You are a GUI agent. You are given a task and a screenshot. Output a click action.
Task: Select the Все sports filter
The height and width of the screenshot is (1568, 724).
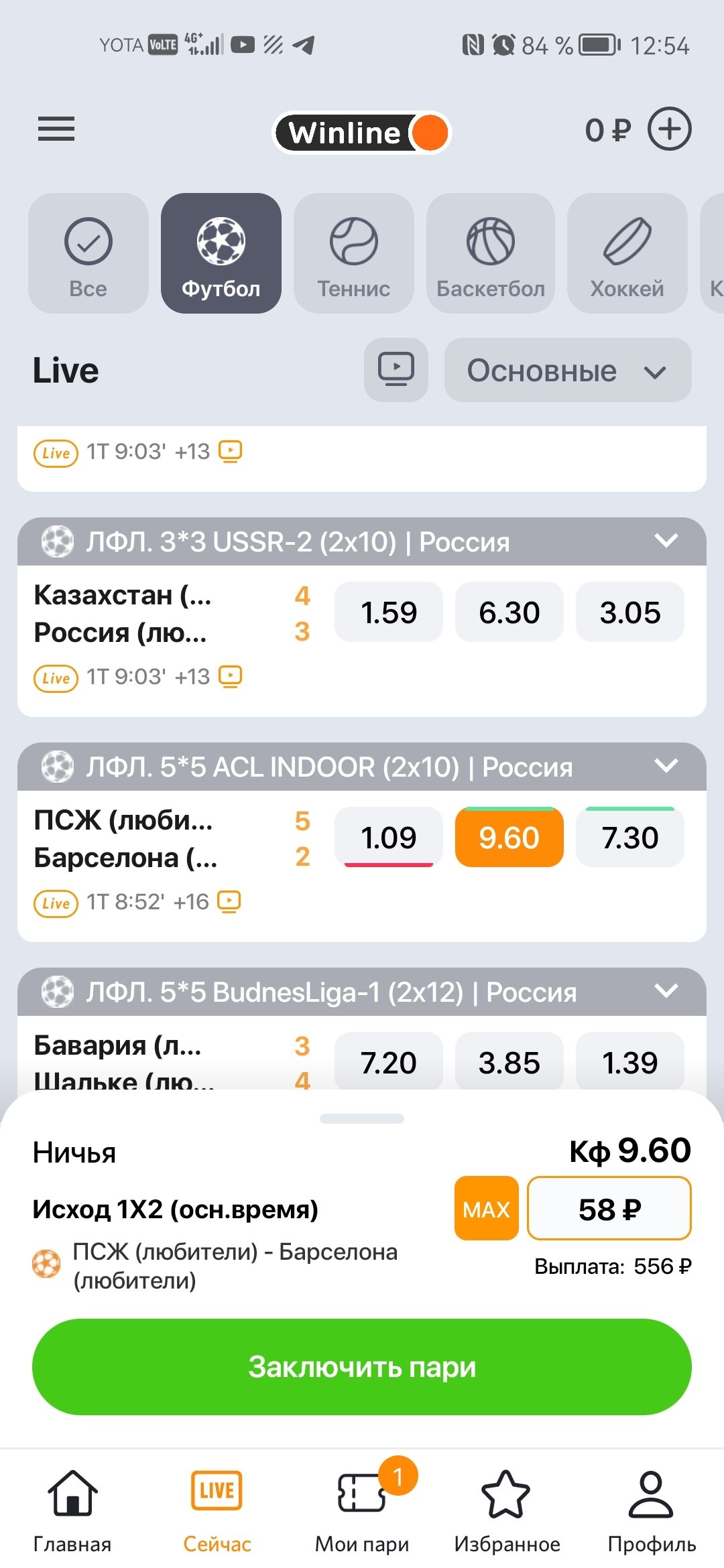pos(88,253)
